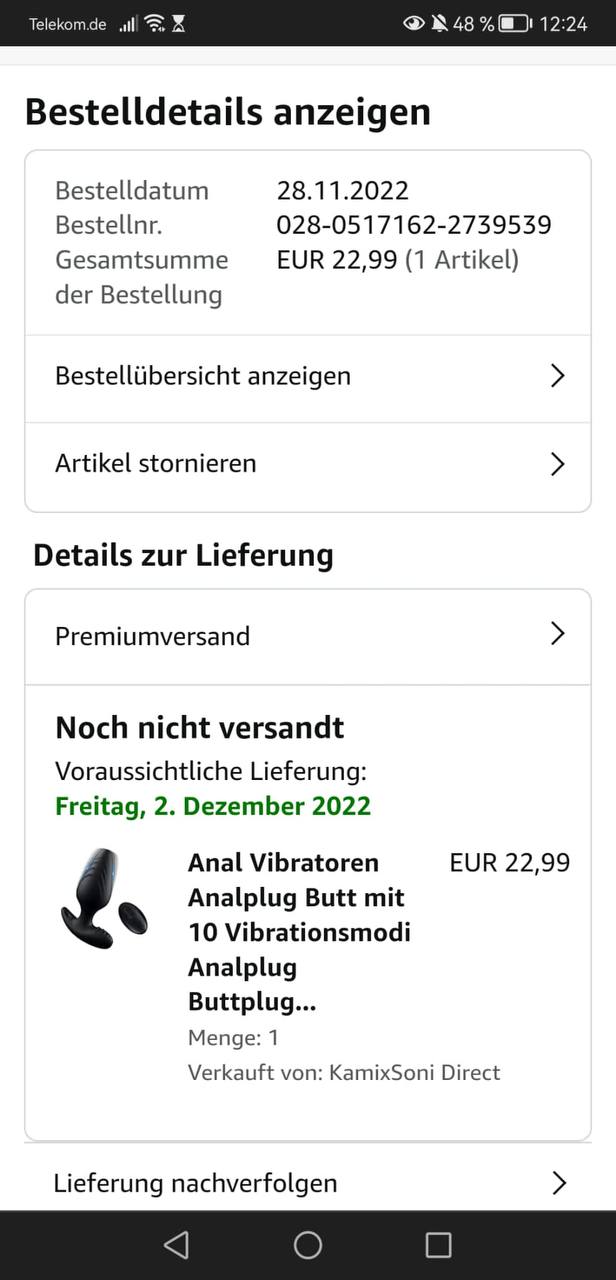The width and height of the screenshot is (616, 1280).
Task: Open Premiumversand shipping details
Action: click(x=307, y=636)
